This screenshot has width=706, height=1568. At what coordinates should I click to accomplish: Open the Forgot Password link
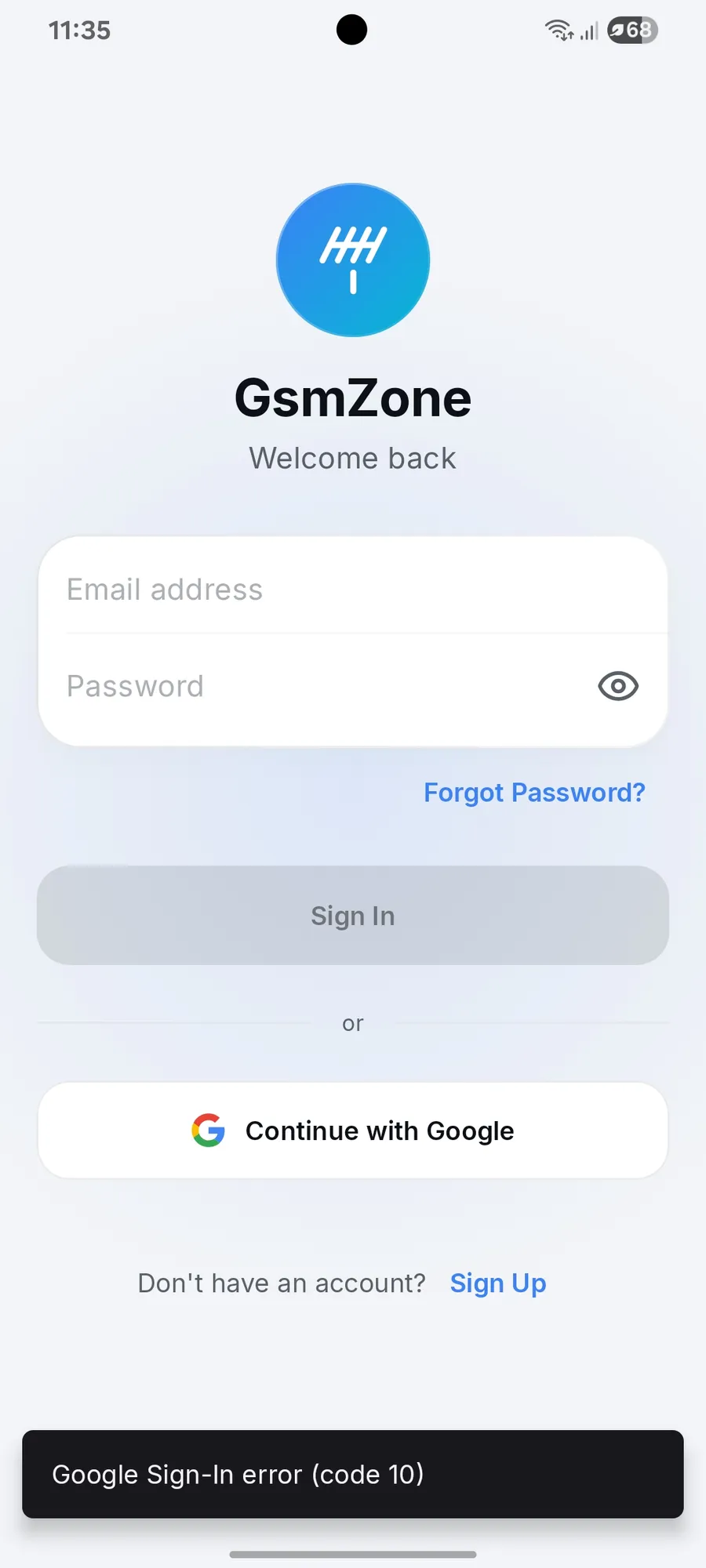534,793
